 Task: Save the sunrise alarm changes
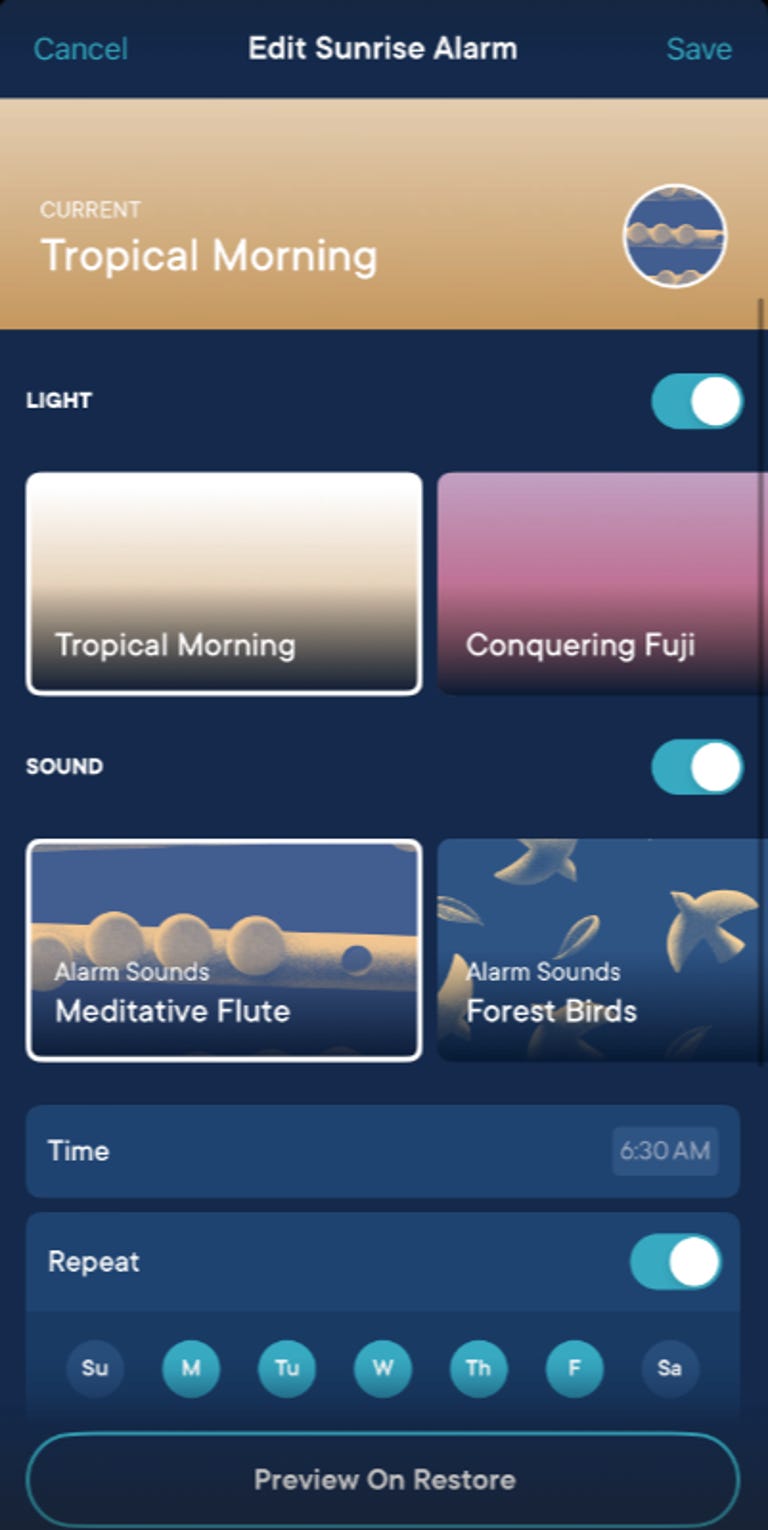699,48
